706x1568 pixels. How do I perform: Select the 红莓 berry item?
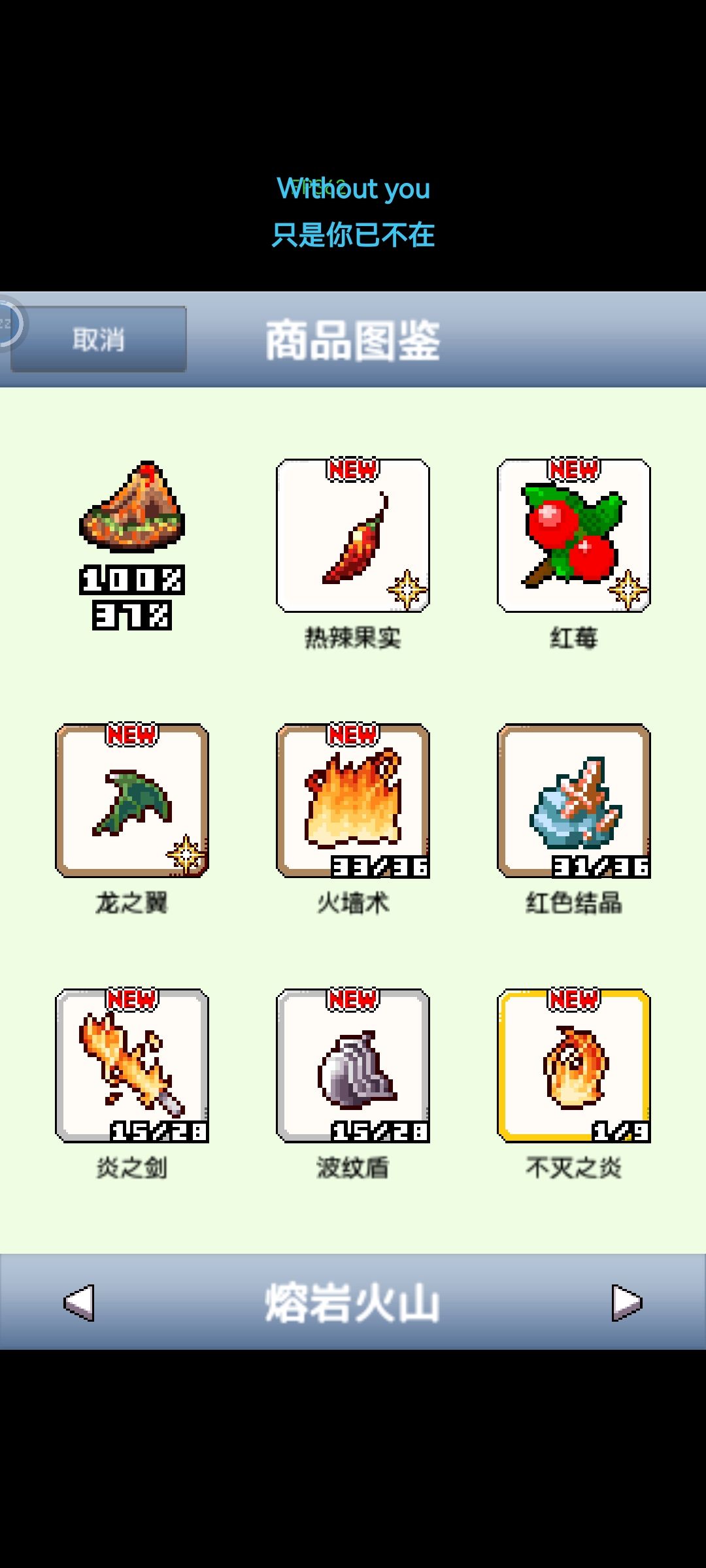(575, 536)
